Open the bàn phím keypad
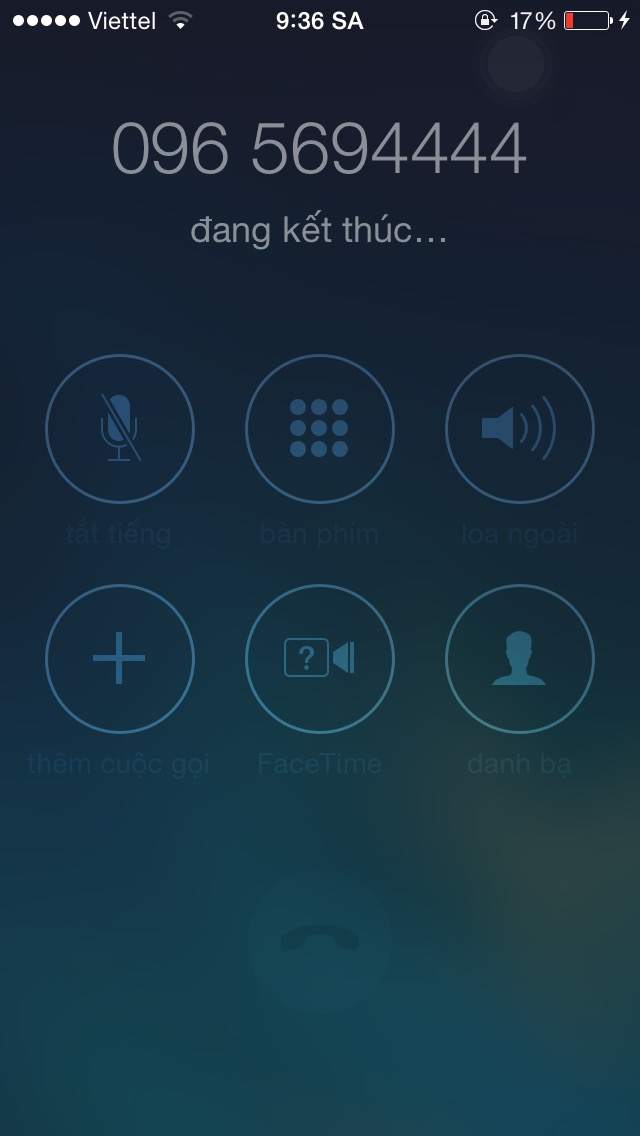 coord(320,429)
